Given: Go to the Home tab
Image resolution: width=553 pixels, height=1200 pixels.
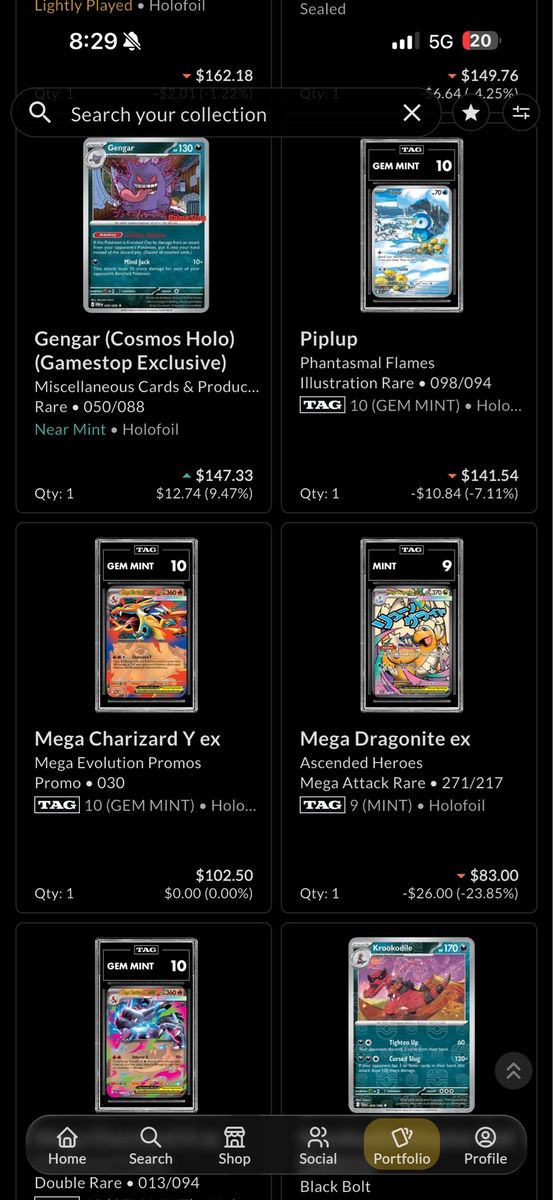Looking at the screenshot, I should [x=67, y=1146].
